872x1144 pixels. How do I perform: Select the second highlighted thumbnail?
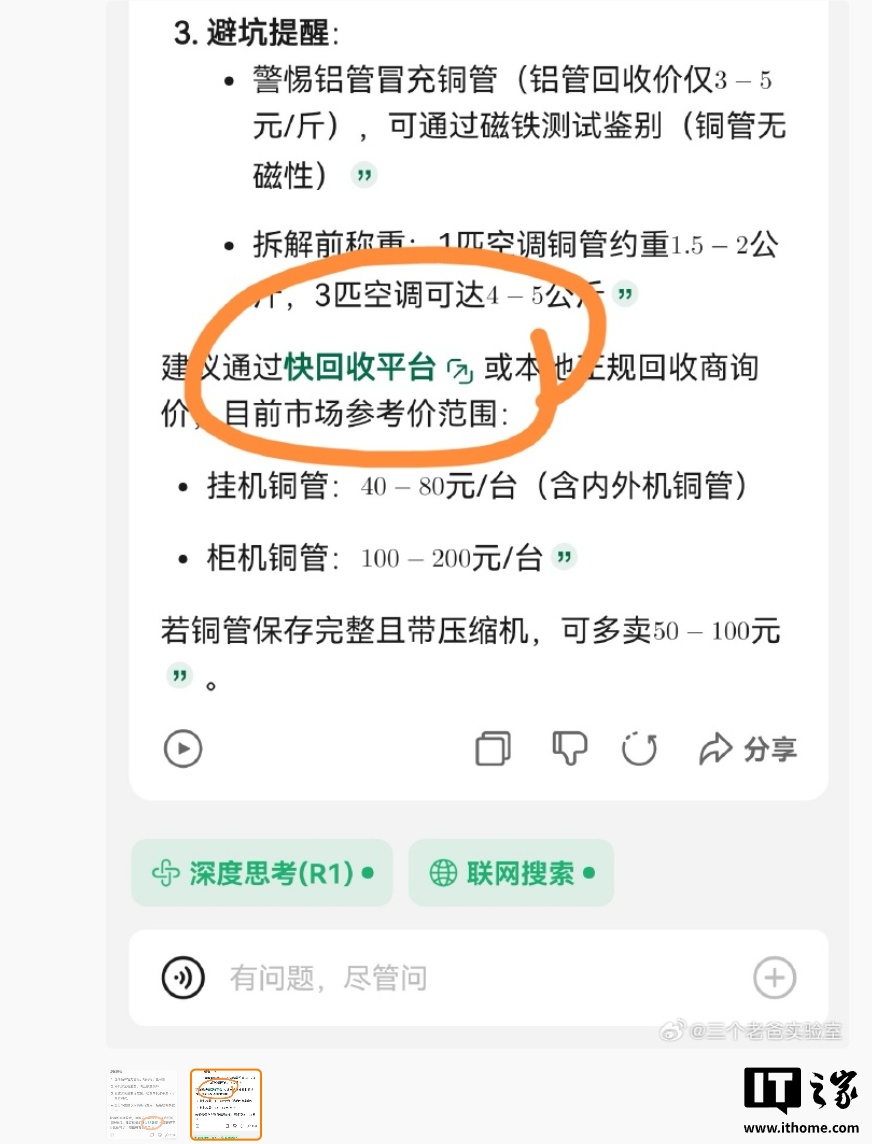[x=226, y=1104]
